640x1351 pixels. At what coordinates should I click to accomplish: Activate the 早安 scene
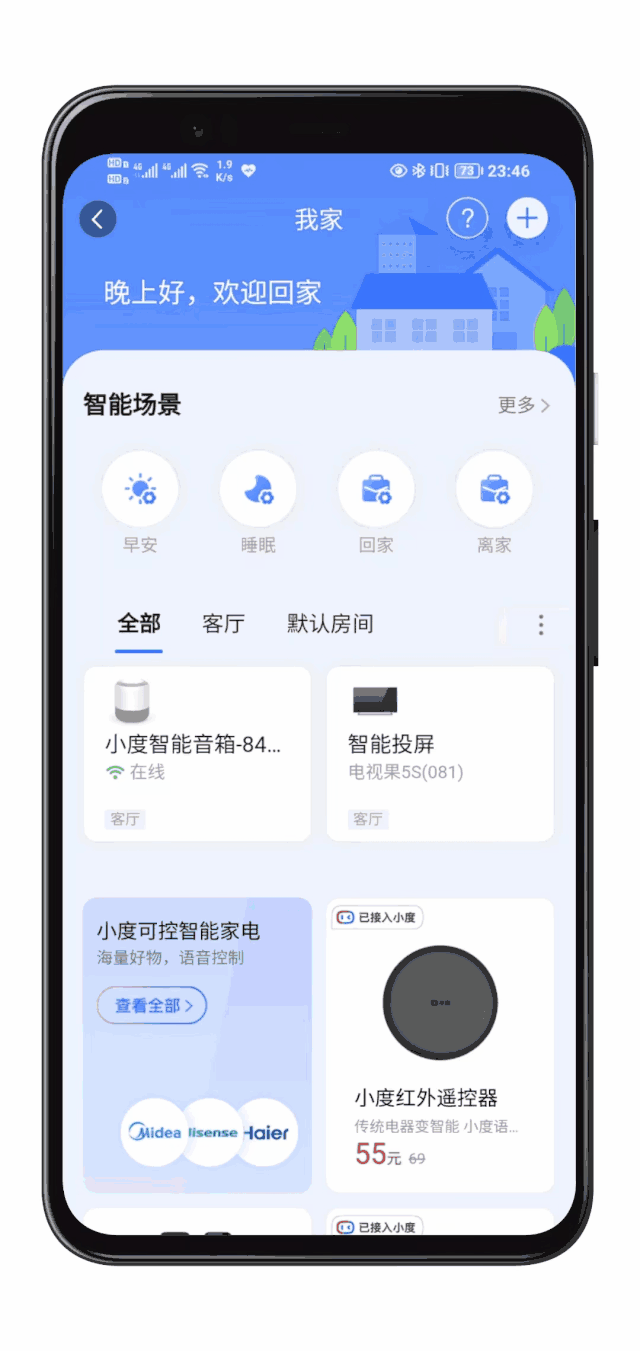pyautogui.click(x=140, y=490)
